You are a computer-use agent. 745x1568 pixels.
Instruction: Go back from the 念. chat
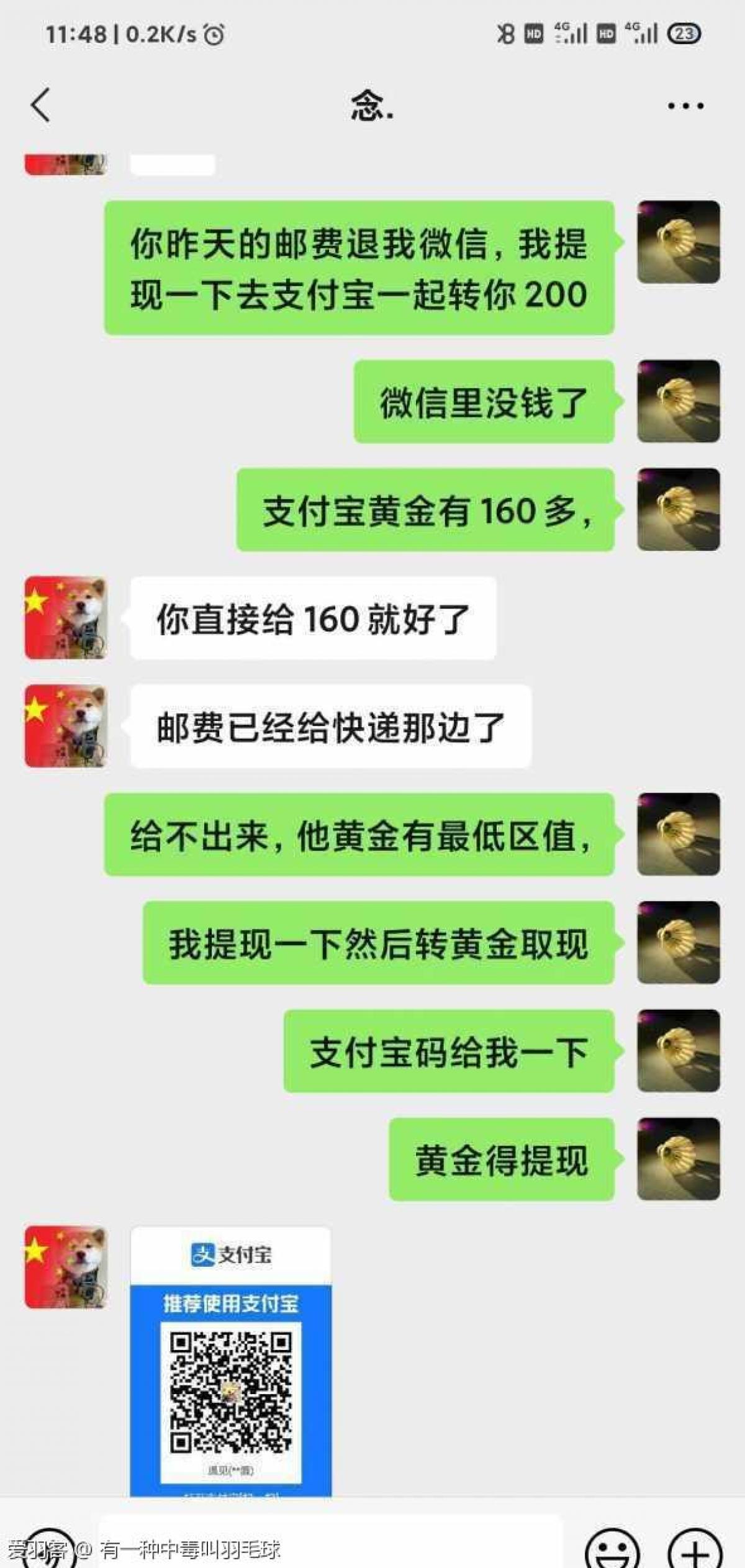click(41, 105)
